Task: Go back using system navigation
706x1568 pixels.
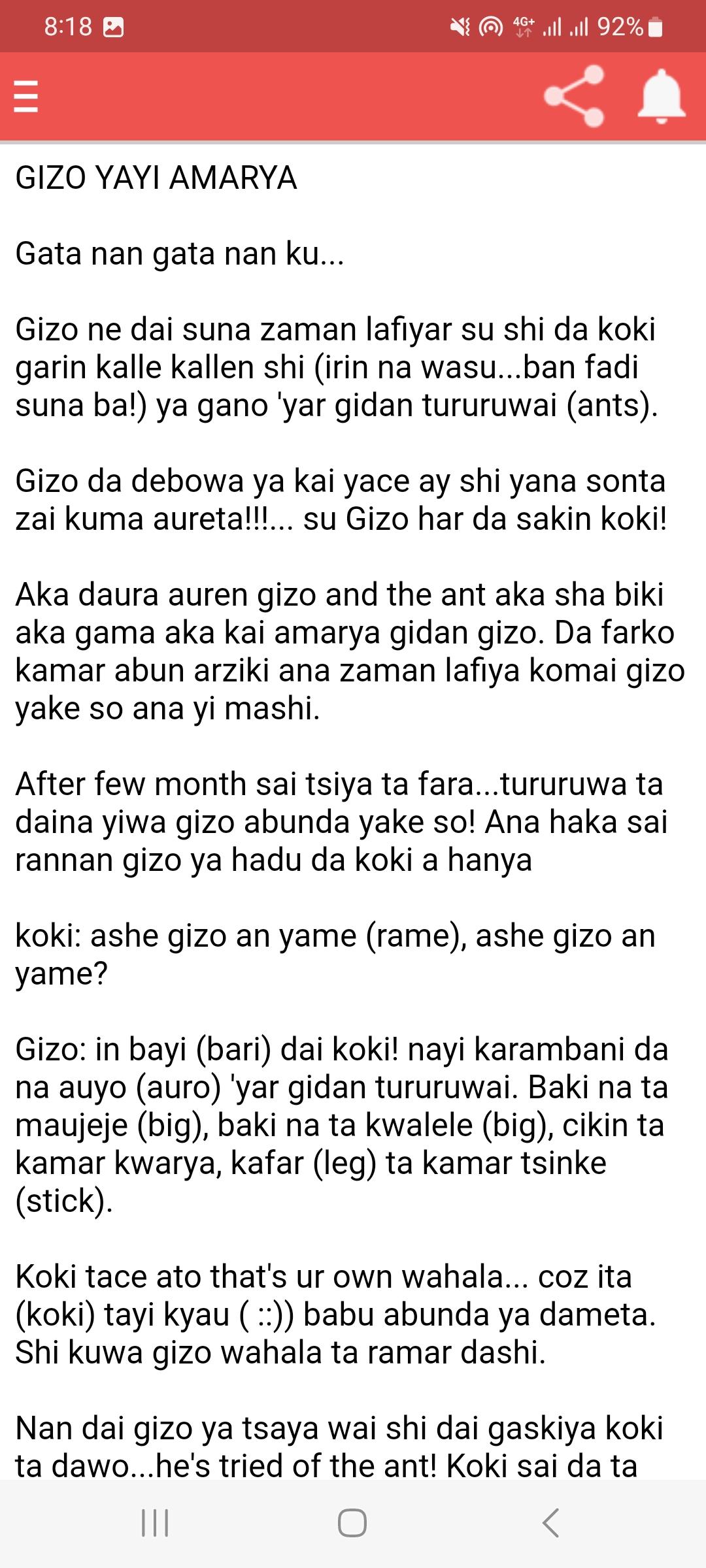Action: (551, 1522)
